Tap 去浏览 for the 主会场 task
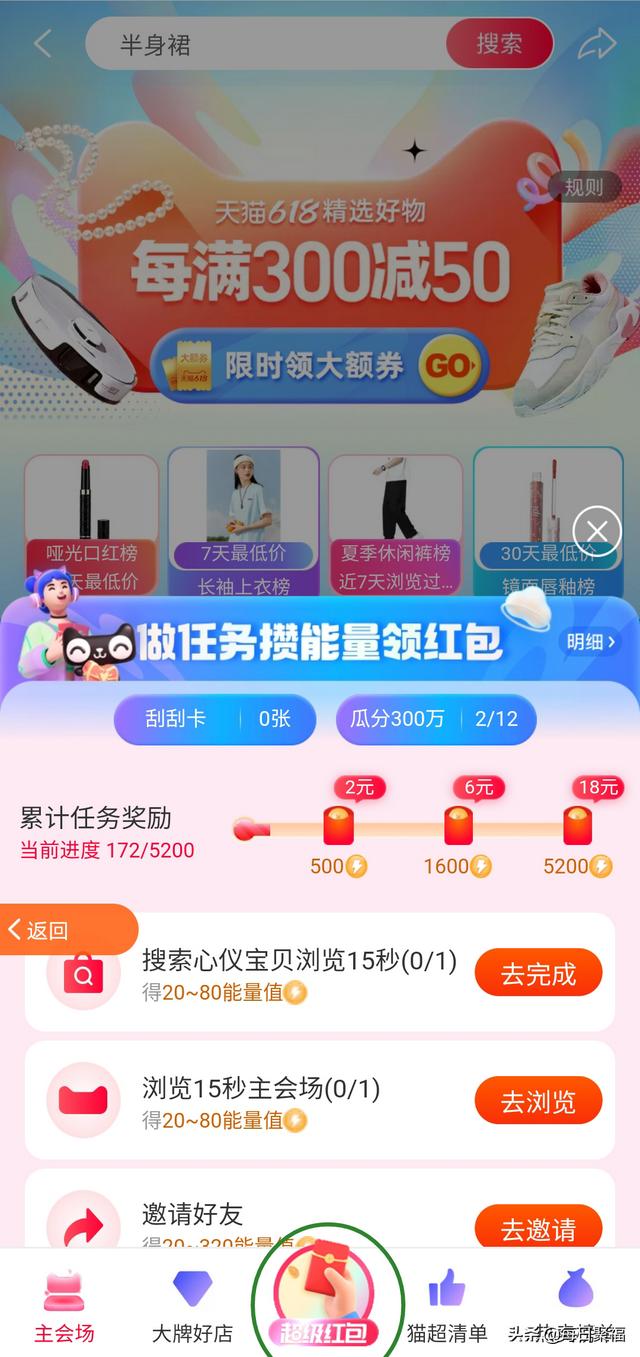The width and height of the screenshot is (640, 1357). click(x=538, y=1102)
